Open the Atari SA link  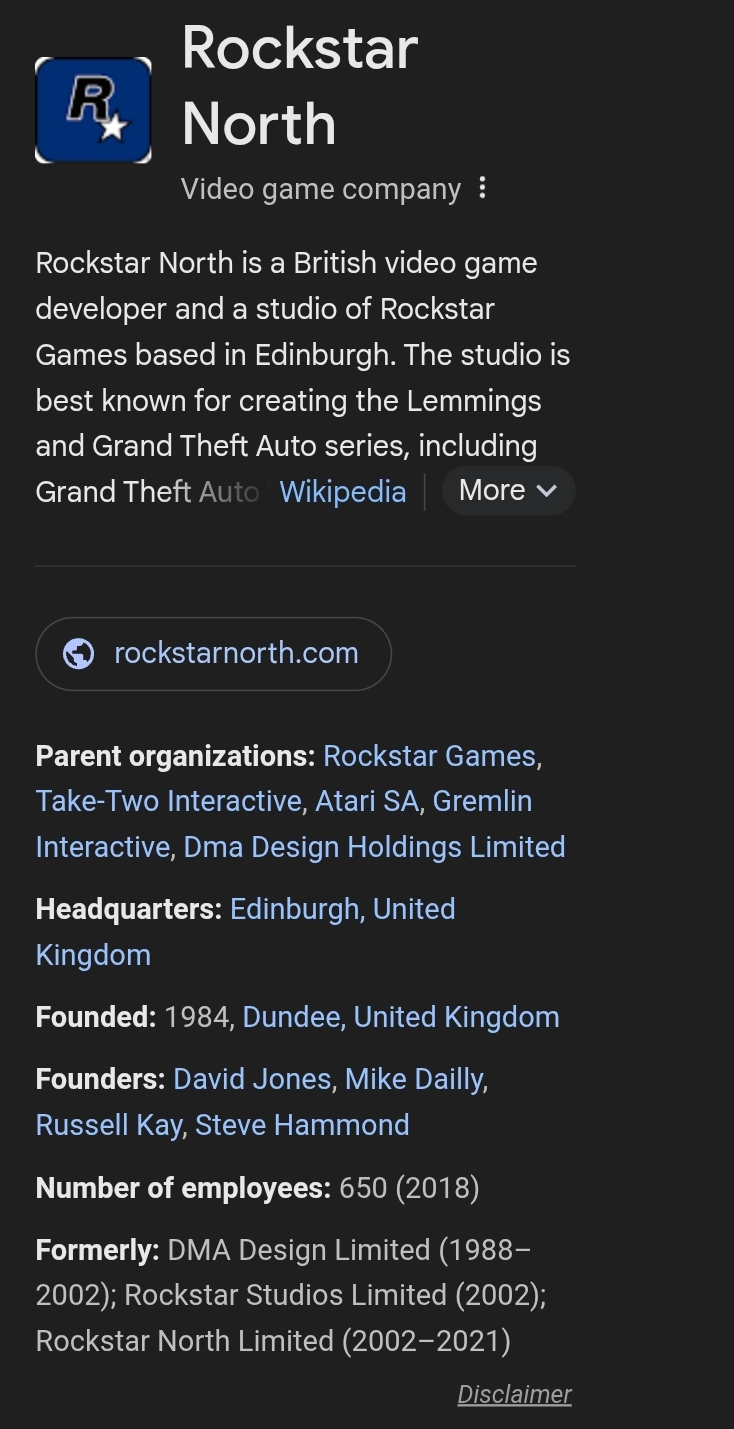pos(367,802)
